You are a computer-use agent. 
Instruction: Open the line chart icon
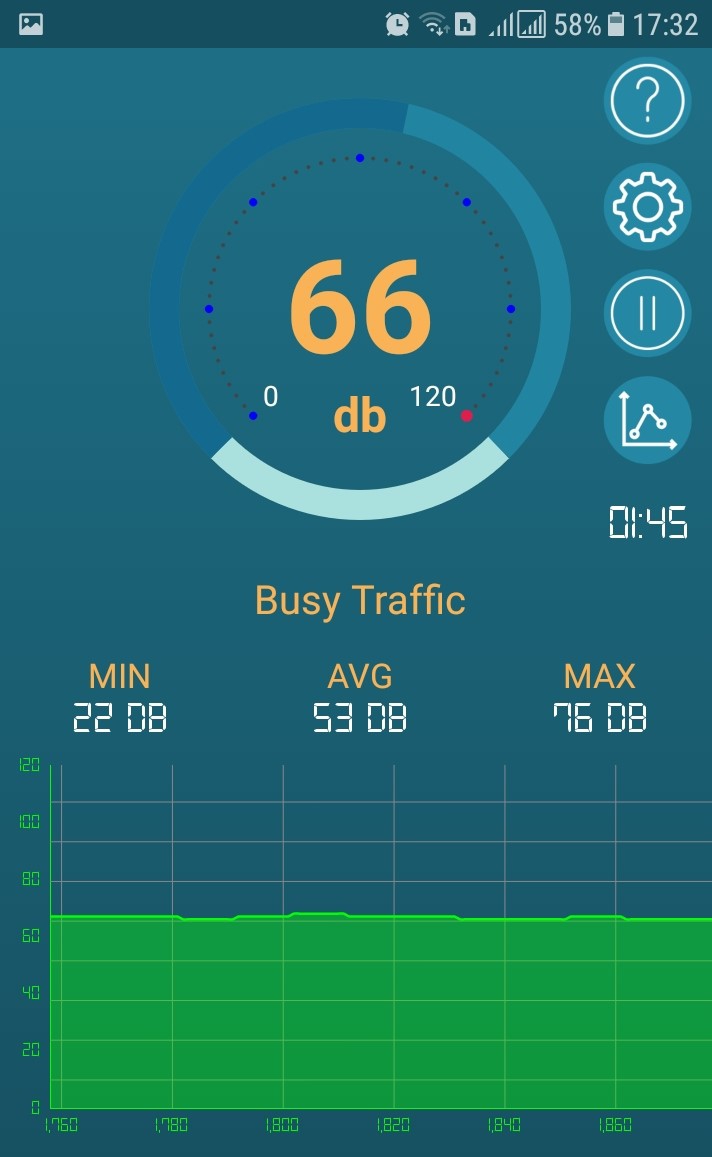point(647,420)
